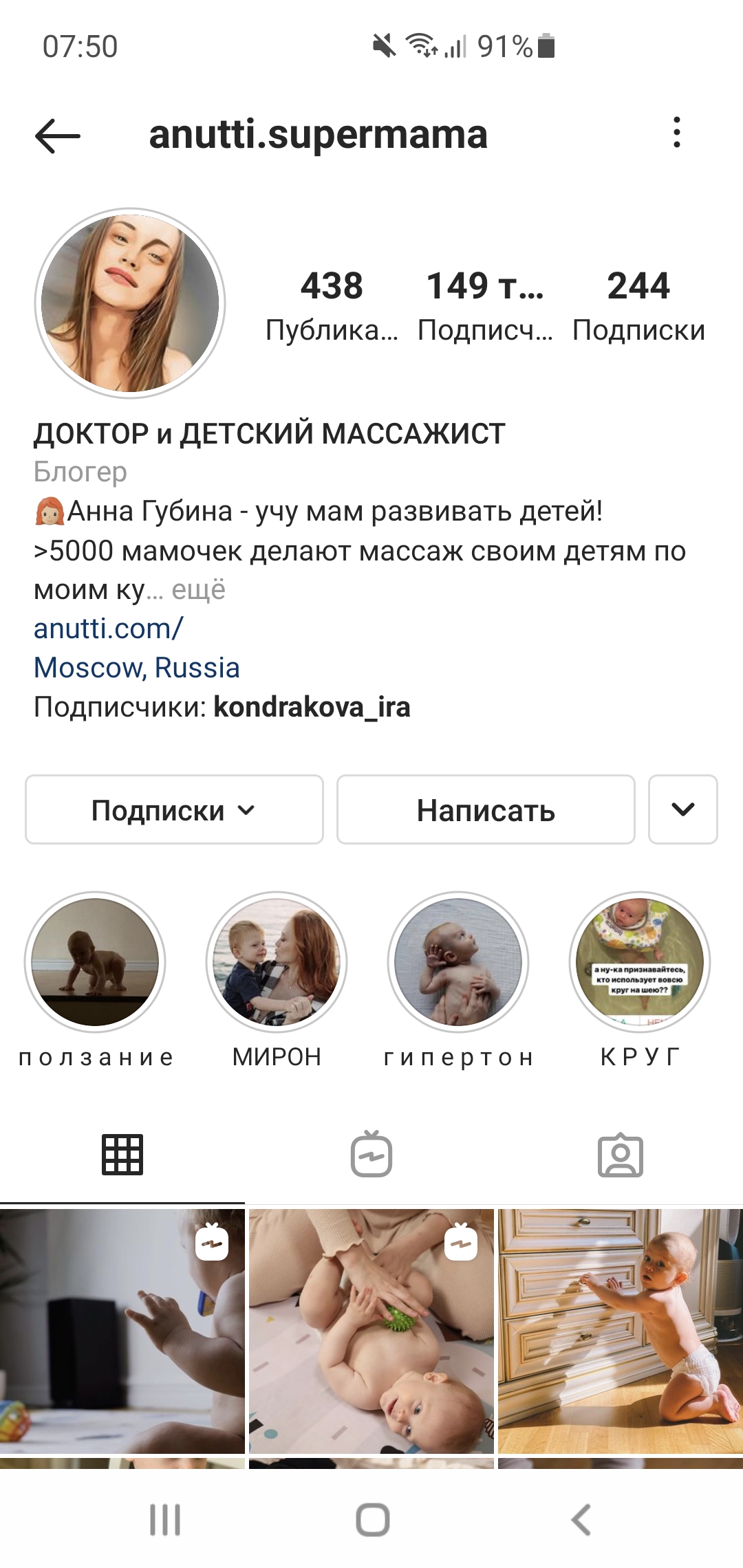
Task: Open the МИРОН story highlight
Action: pos(277,962)
